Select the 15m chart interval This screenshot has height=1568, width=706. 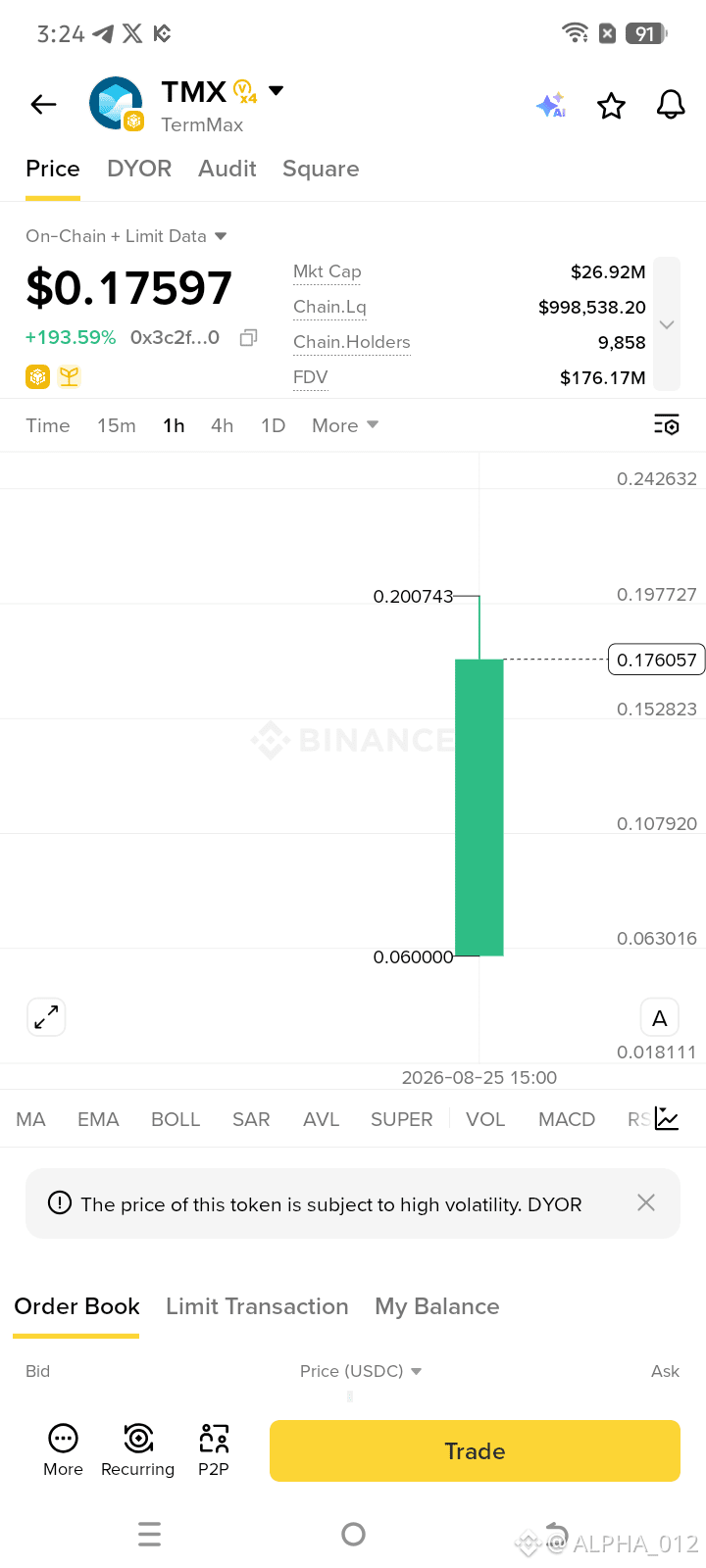116,425
